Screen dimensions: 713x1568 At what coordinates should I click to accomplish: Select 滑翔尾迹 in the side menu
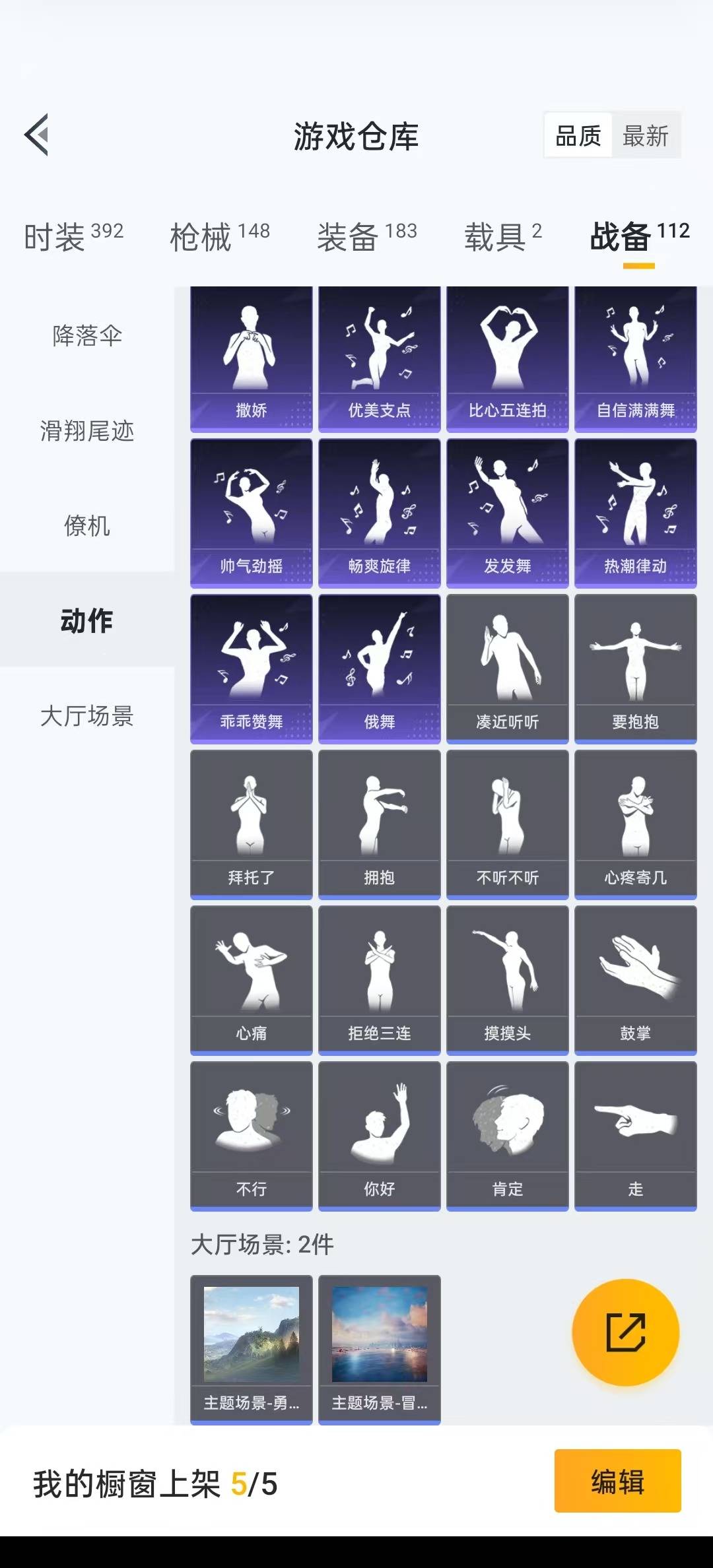tap(87, 430)
